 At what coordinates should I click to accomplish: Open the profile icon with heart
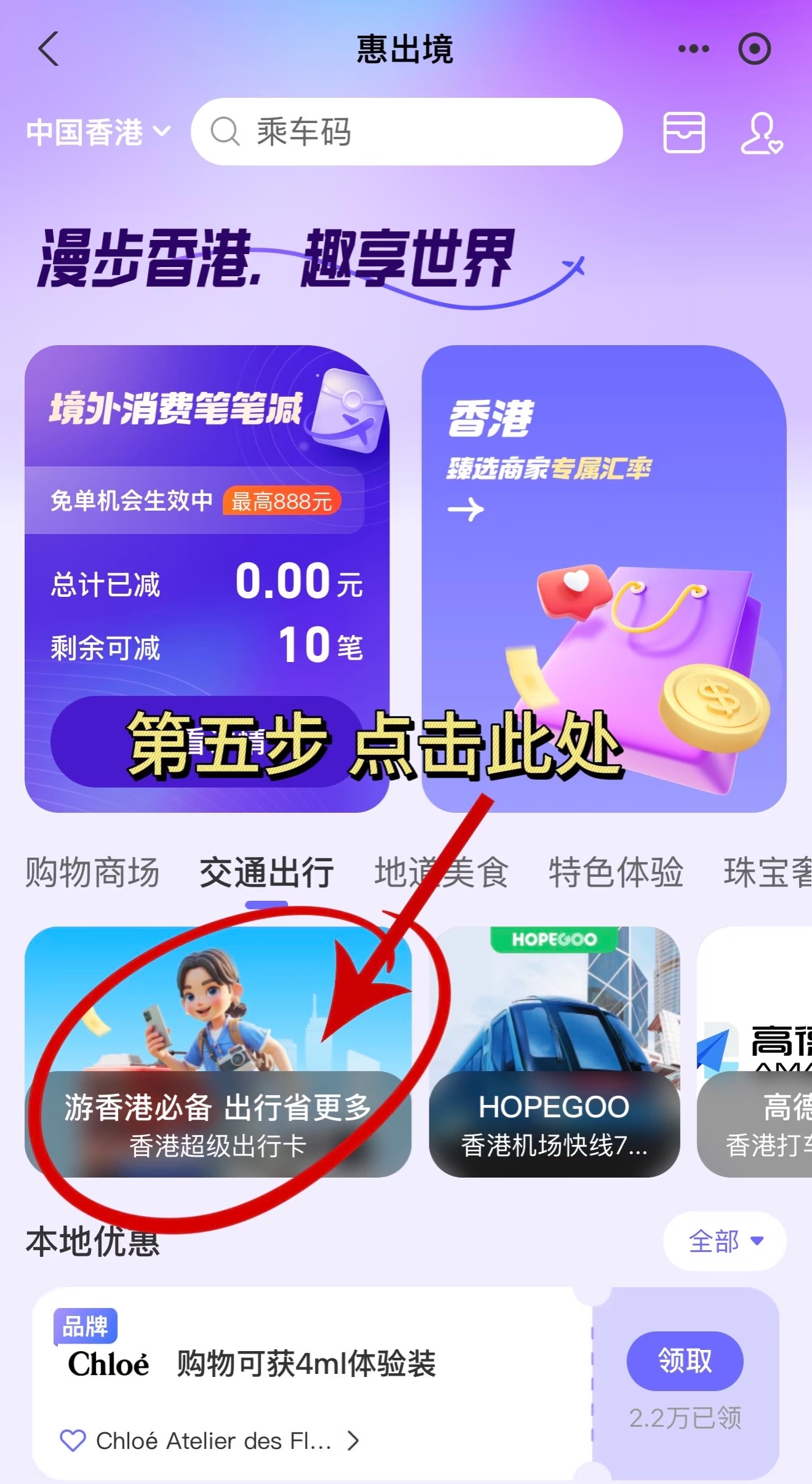tap(760, 132)
